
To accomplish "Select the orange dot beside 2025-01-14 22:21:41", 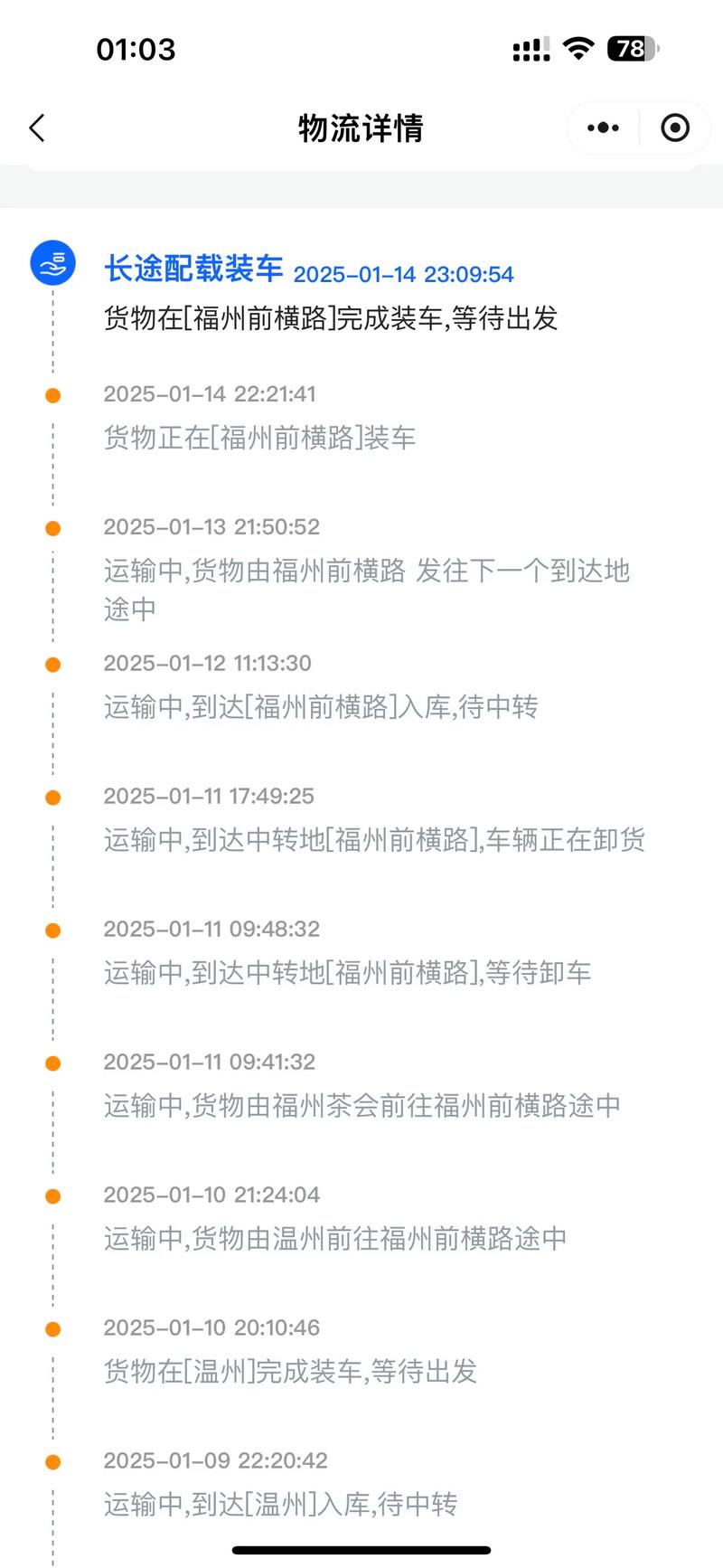I will tap(52, 395).
